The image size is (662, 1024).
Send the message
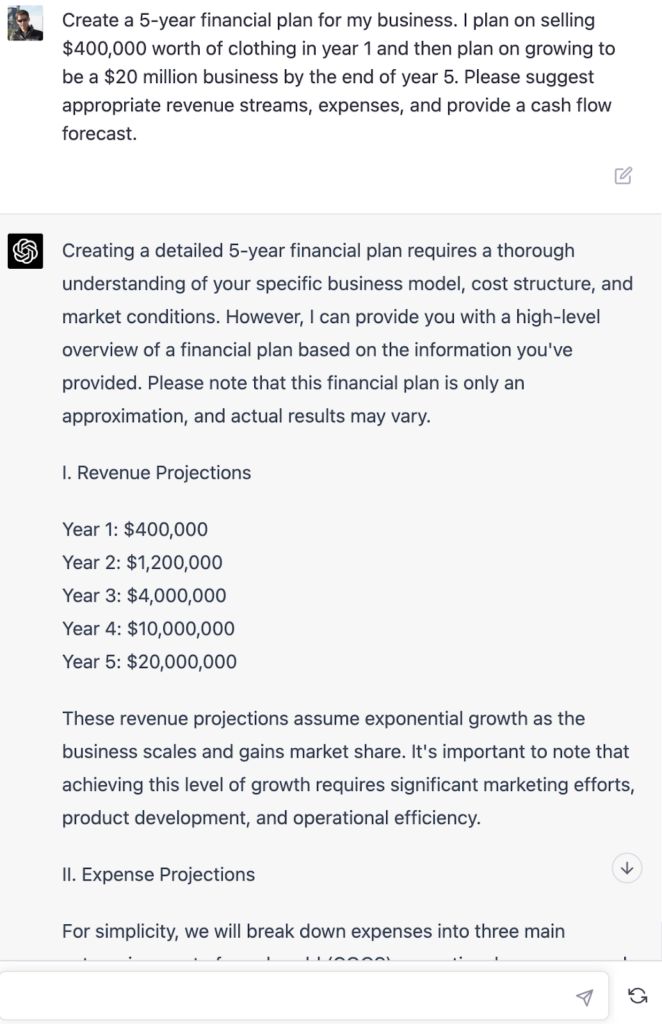[586, 997]
